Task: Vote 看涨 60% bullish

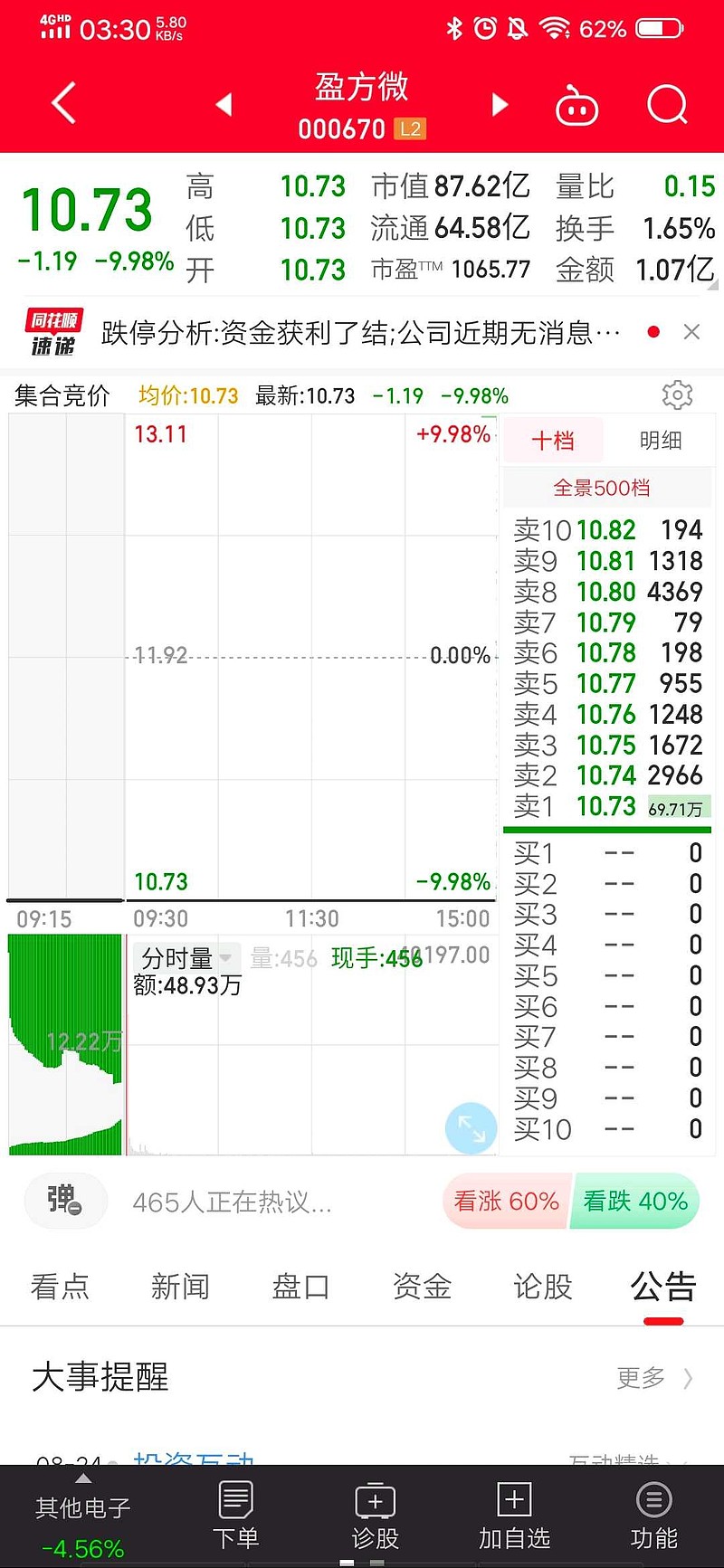Action: (507, 1202)
